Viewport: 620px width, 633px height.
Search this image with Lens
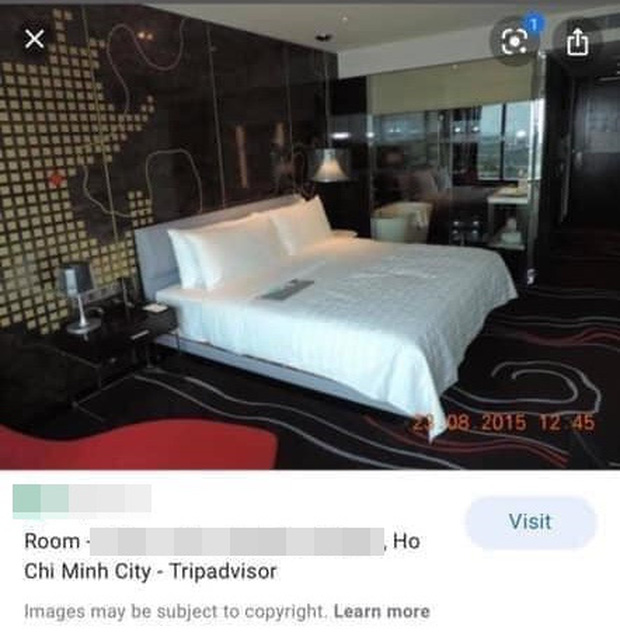coord(514,40)
